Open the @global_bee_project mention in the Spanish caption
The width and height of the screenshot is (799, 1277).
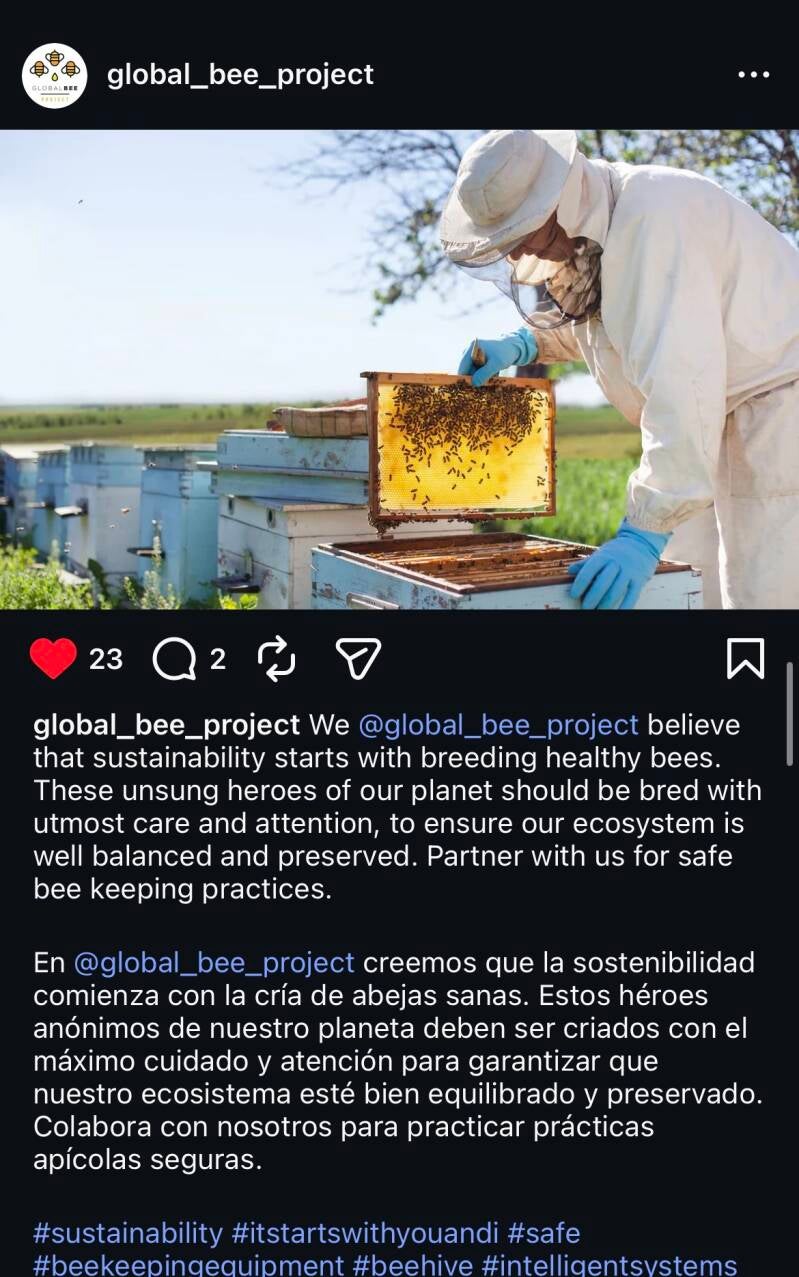pyautogui.click(x=214, y=963)
